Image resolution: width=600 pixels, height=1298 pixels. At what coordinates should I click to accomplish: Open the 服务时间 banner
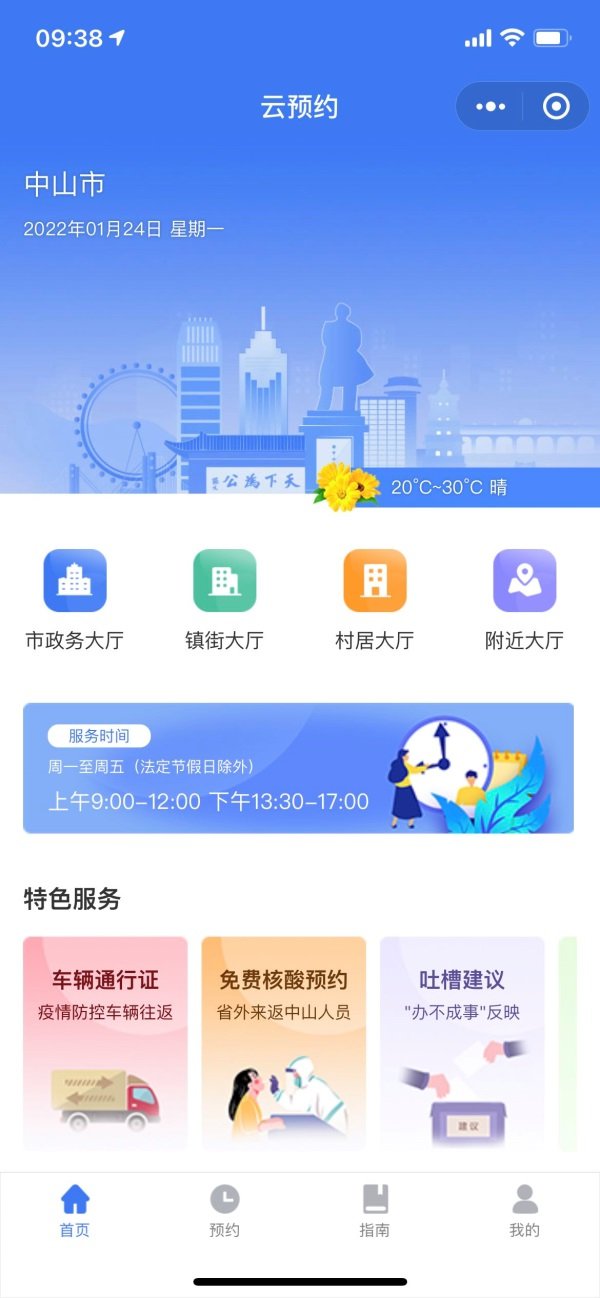point(298,768)
